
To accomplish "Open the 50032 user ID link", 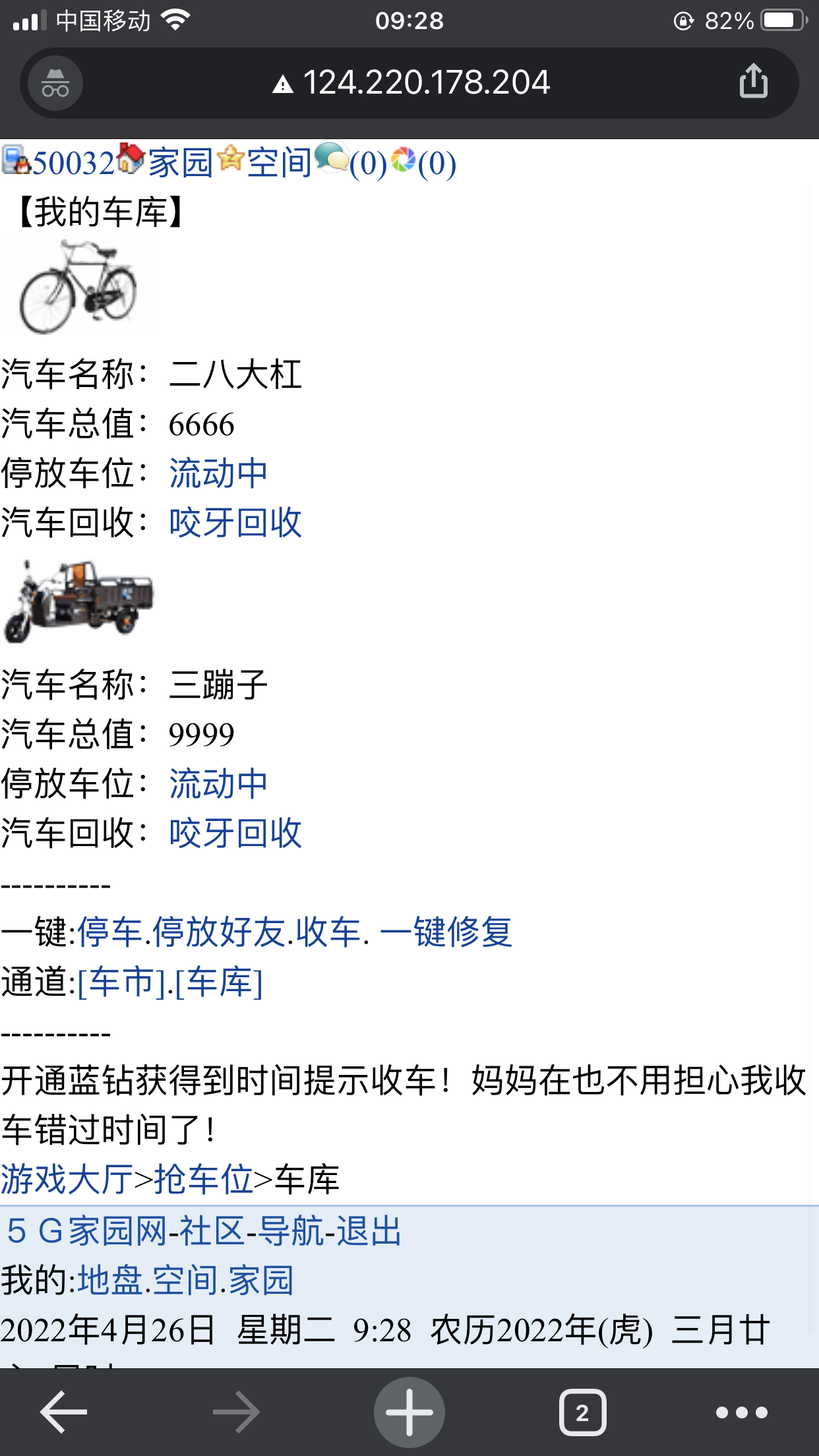I will pos(73,163).
